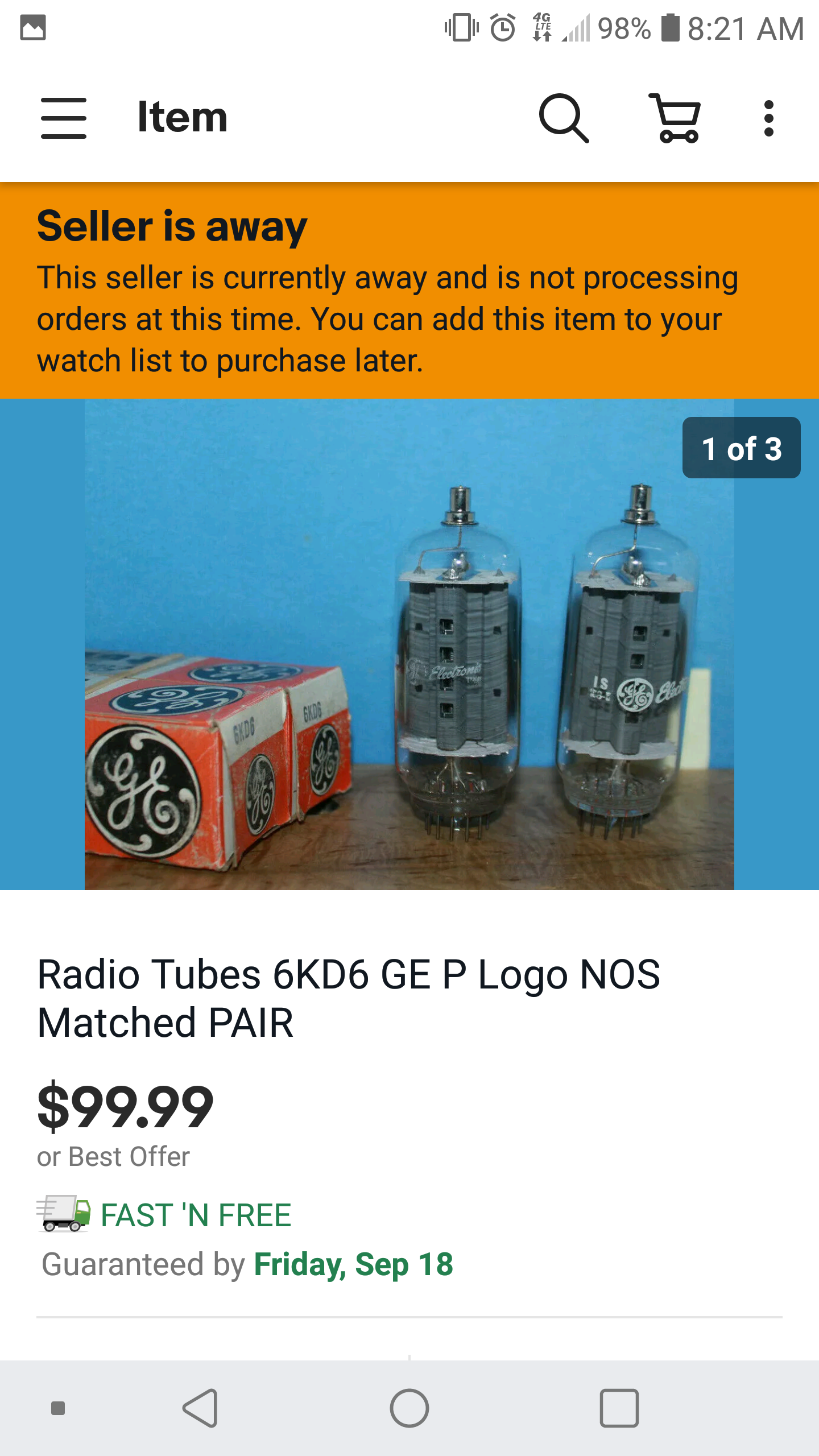Open search from the app bar
Viewport: 819px width, 1456px height.
tap(563, 118)
